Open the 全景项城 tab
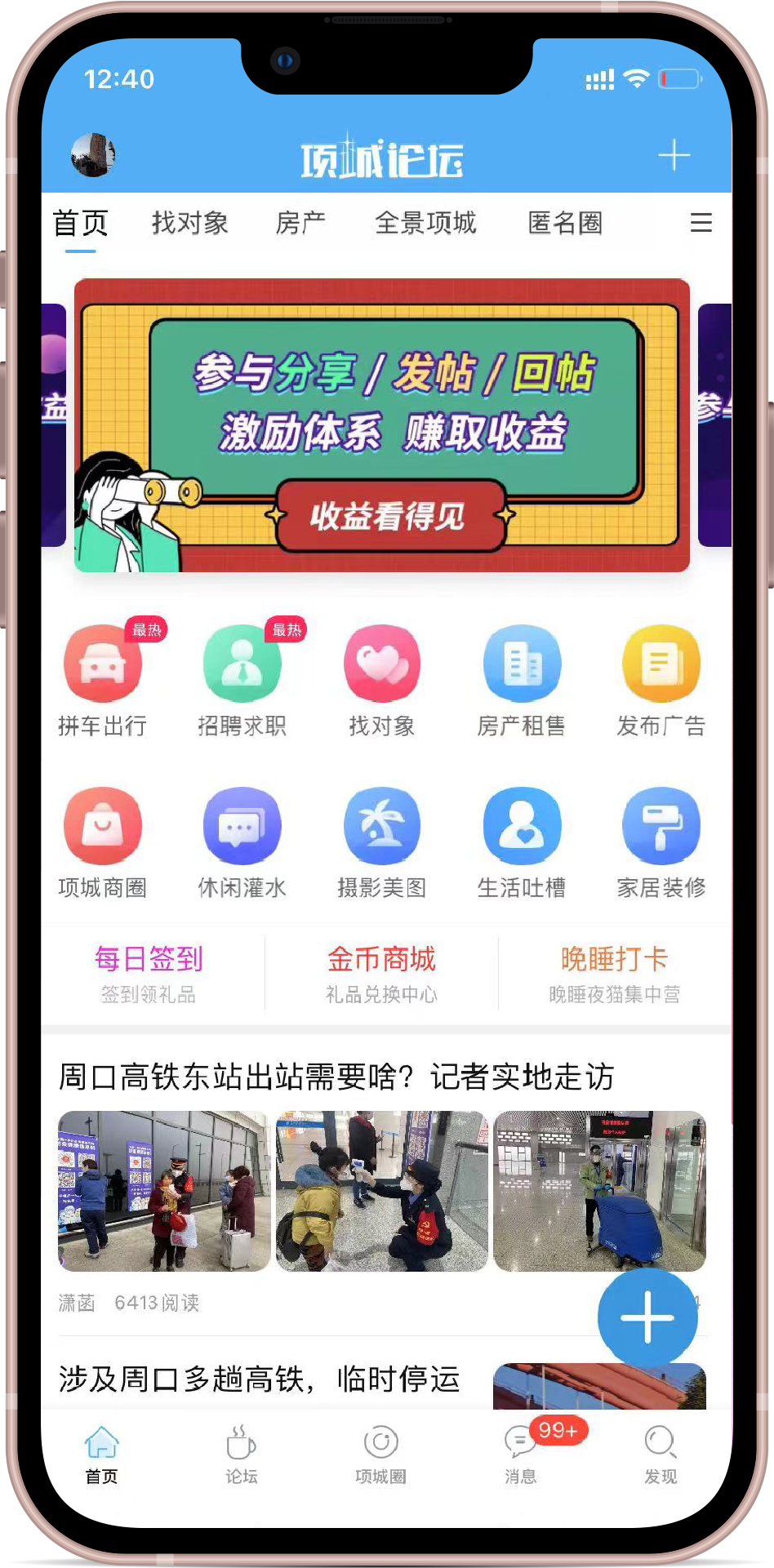 (425, 223)
